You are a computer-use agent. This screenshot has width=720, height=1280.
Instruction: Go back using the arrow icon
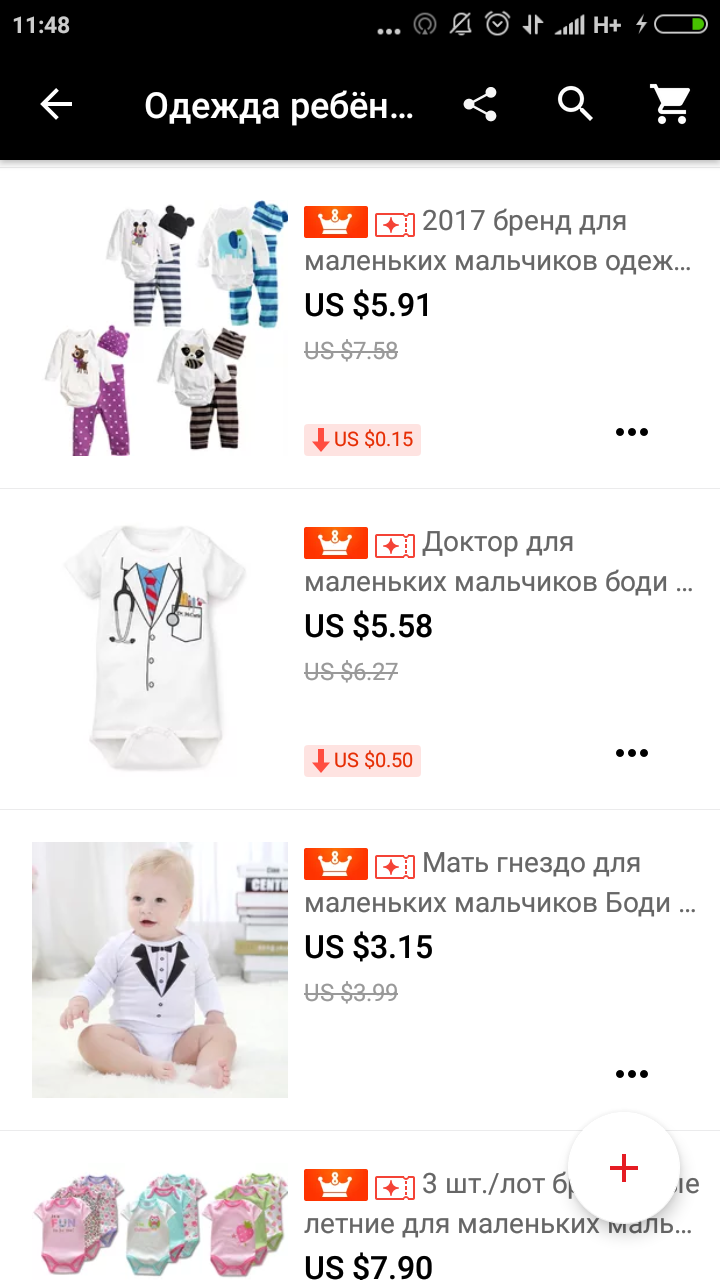point(56,104)
